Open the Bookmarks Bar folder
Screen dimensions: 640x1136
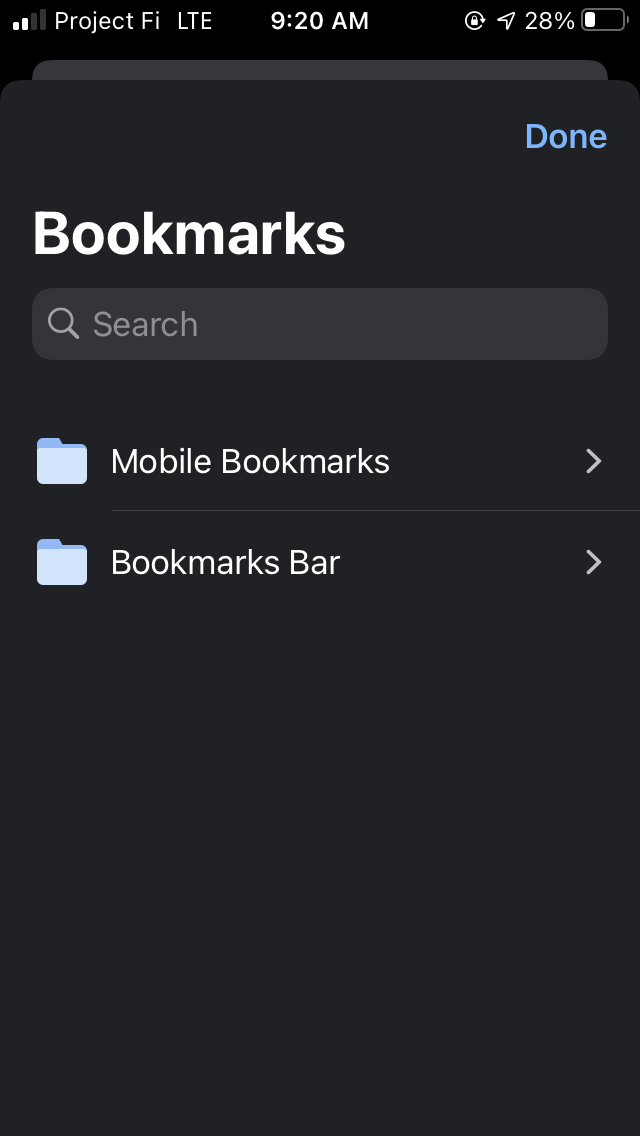click(320, 562)
